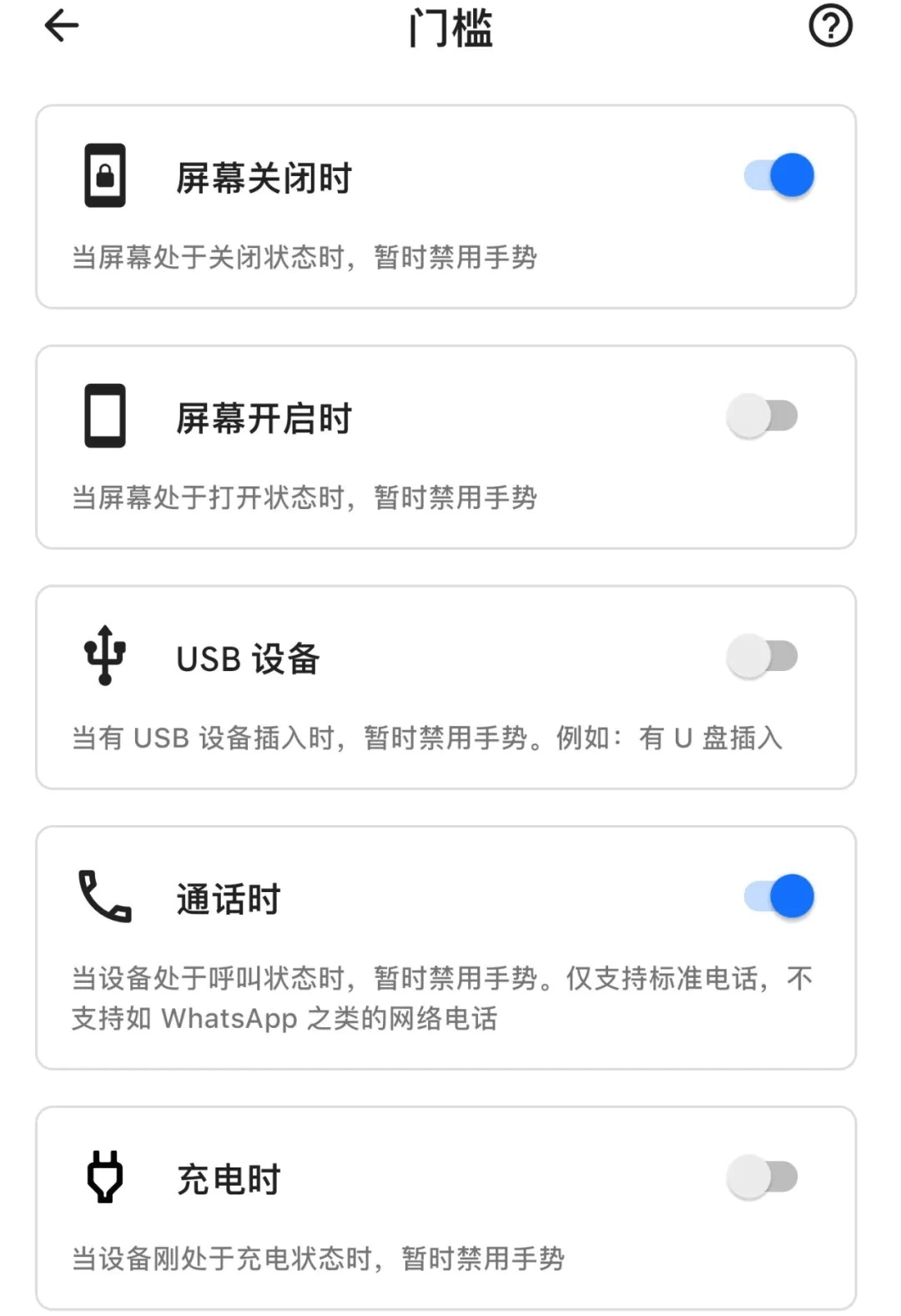Click the phone screen icon beside 屏幕开启时
This screenshot has height=1316, width=901.
pyautogui.click(x=104, y=416)
